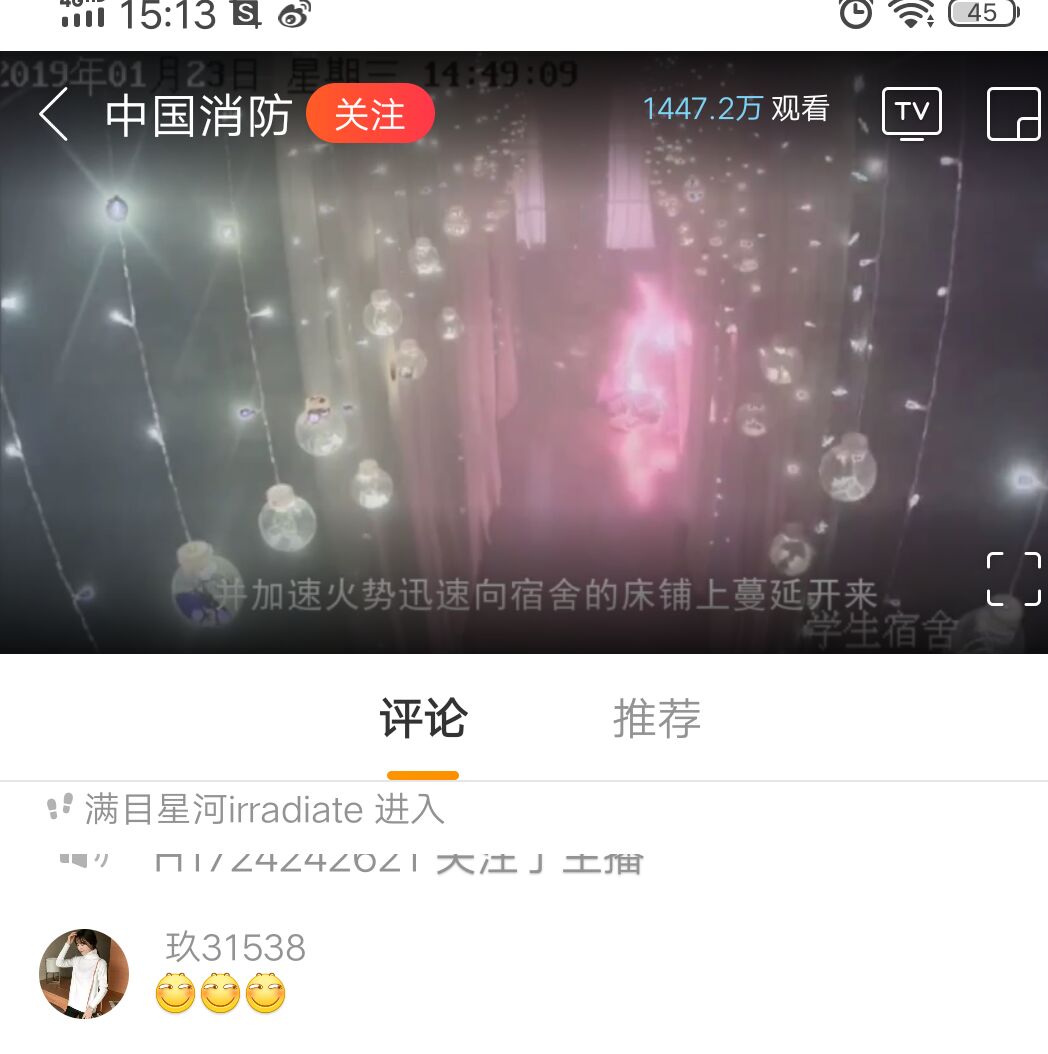Open 中国消防 channel name
The height and width of the screenshot is (1054, 1048).
pos(198,116)
